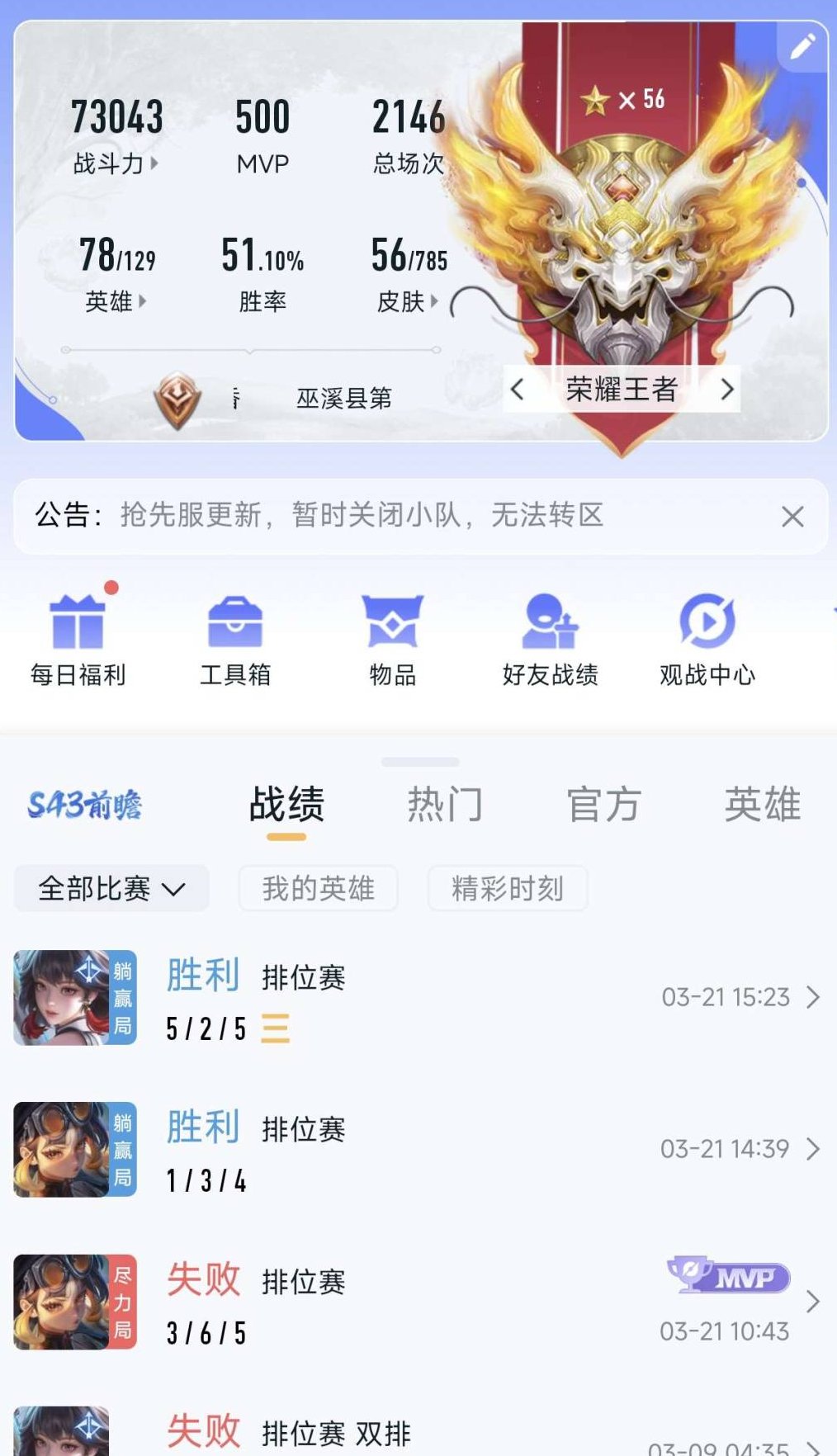
Task: Filter matches by 我的英雄
Action: click(318, 889)
